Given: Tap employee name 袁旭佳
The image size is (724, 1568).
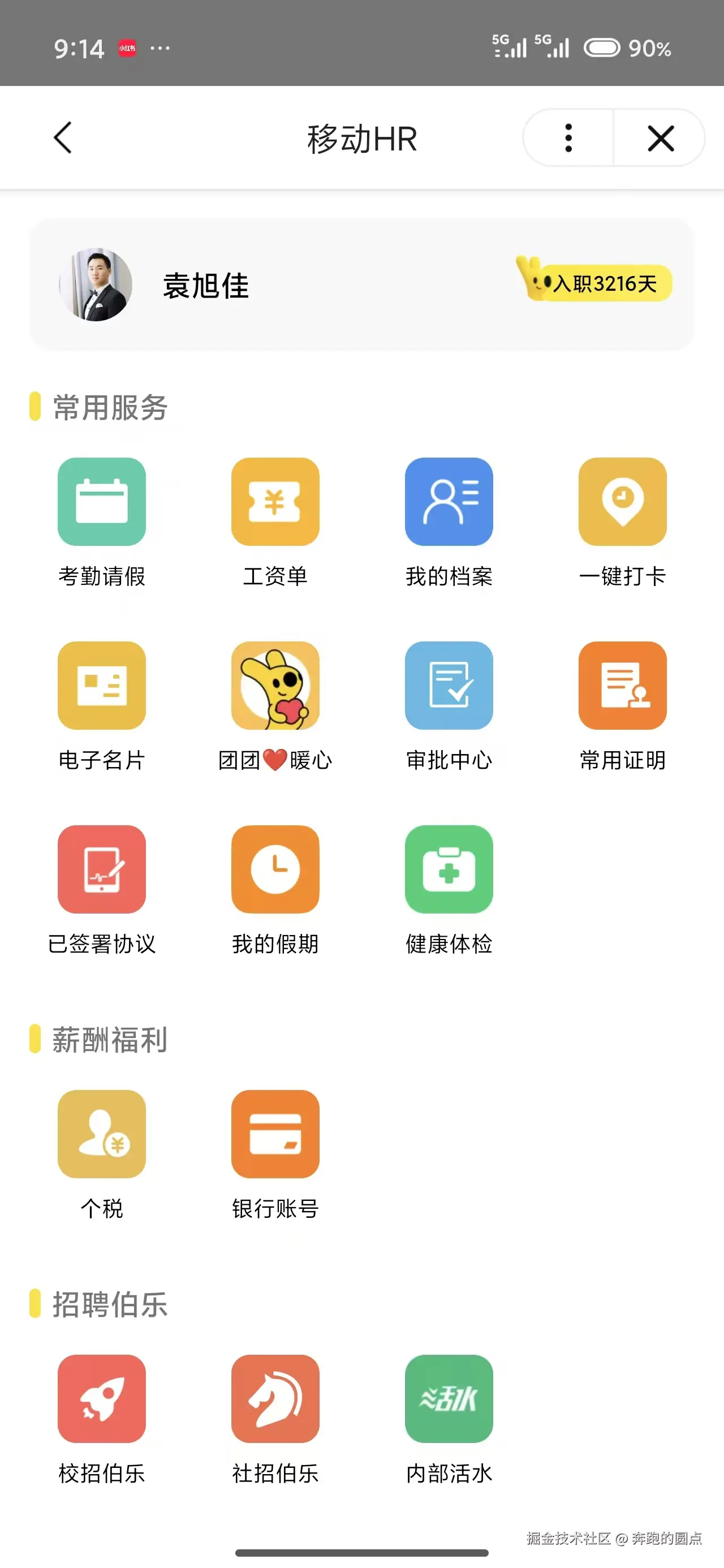Looking at the screenshot, I should [205, 286].
